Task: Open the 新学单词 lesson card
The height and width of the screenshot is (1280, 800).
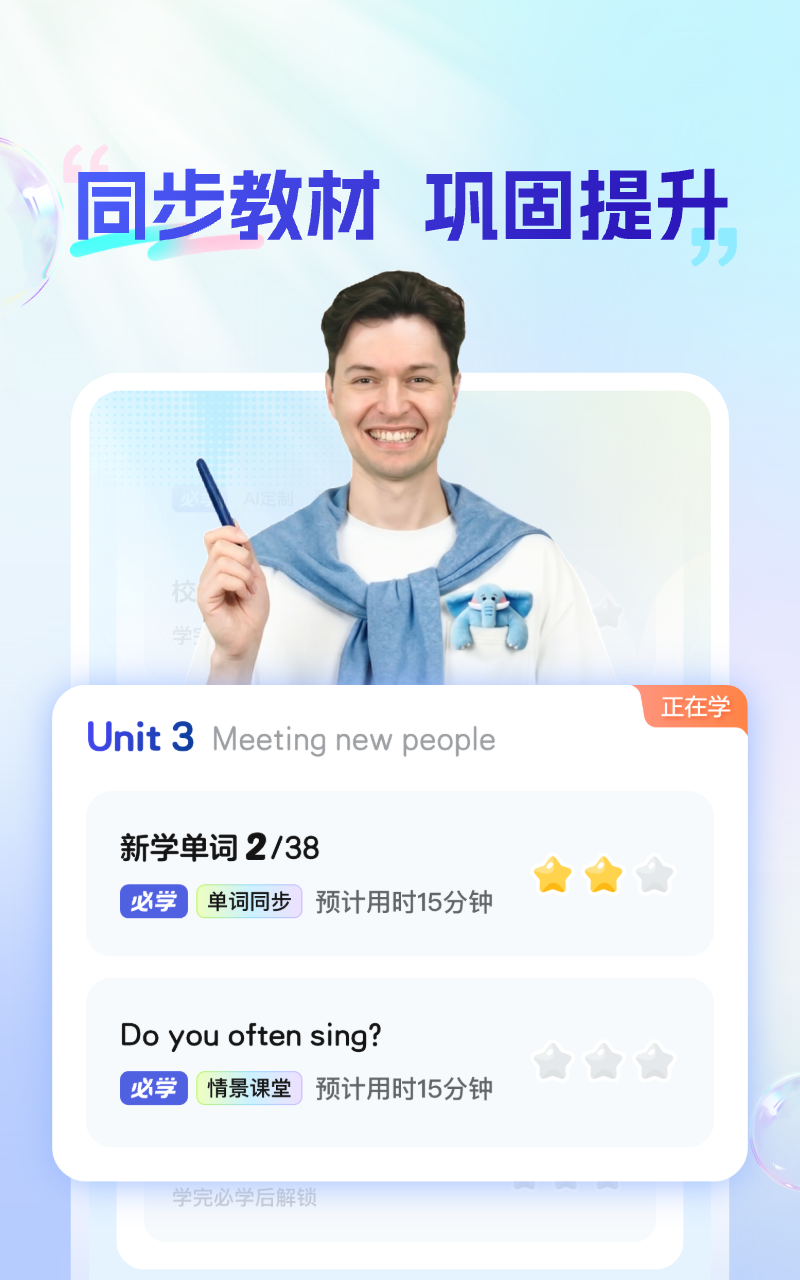Action: click(x=400, y=872)
